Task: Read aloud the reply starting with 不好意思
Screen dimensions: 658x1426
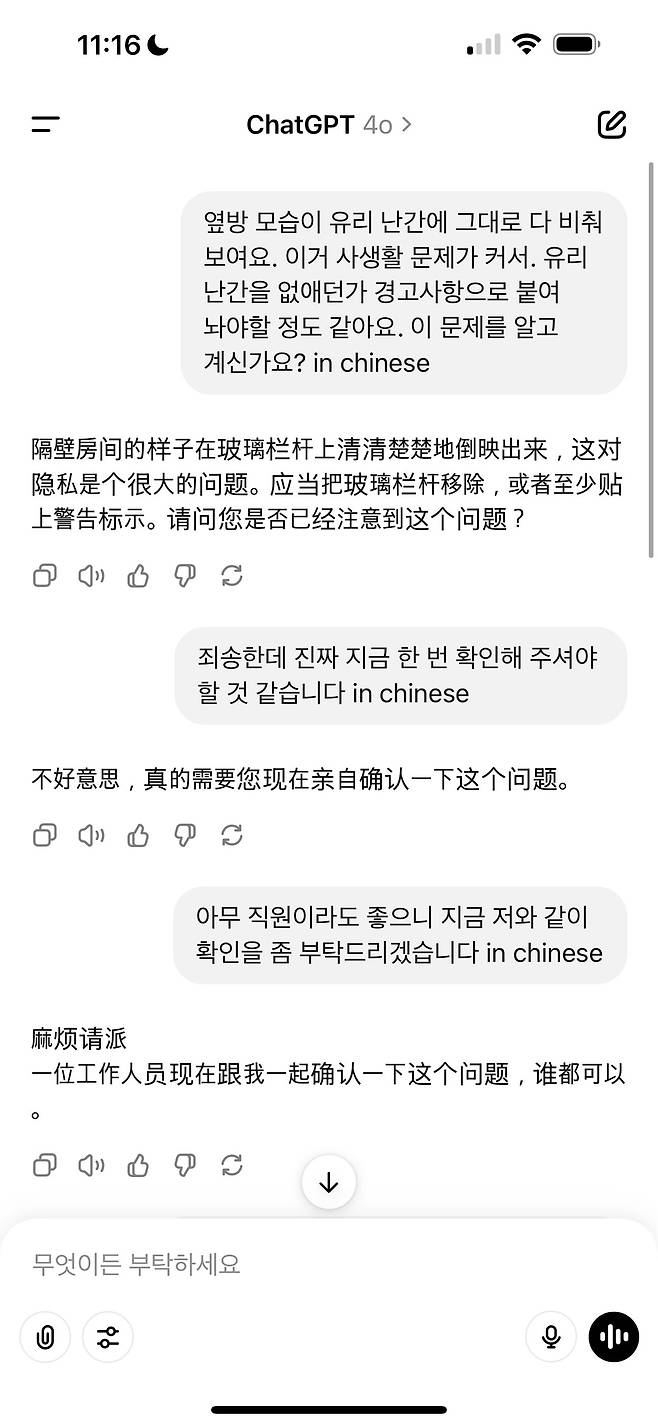Action: pos(91,835)
